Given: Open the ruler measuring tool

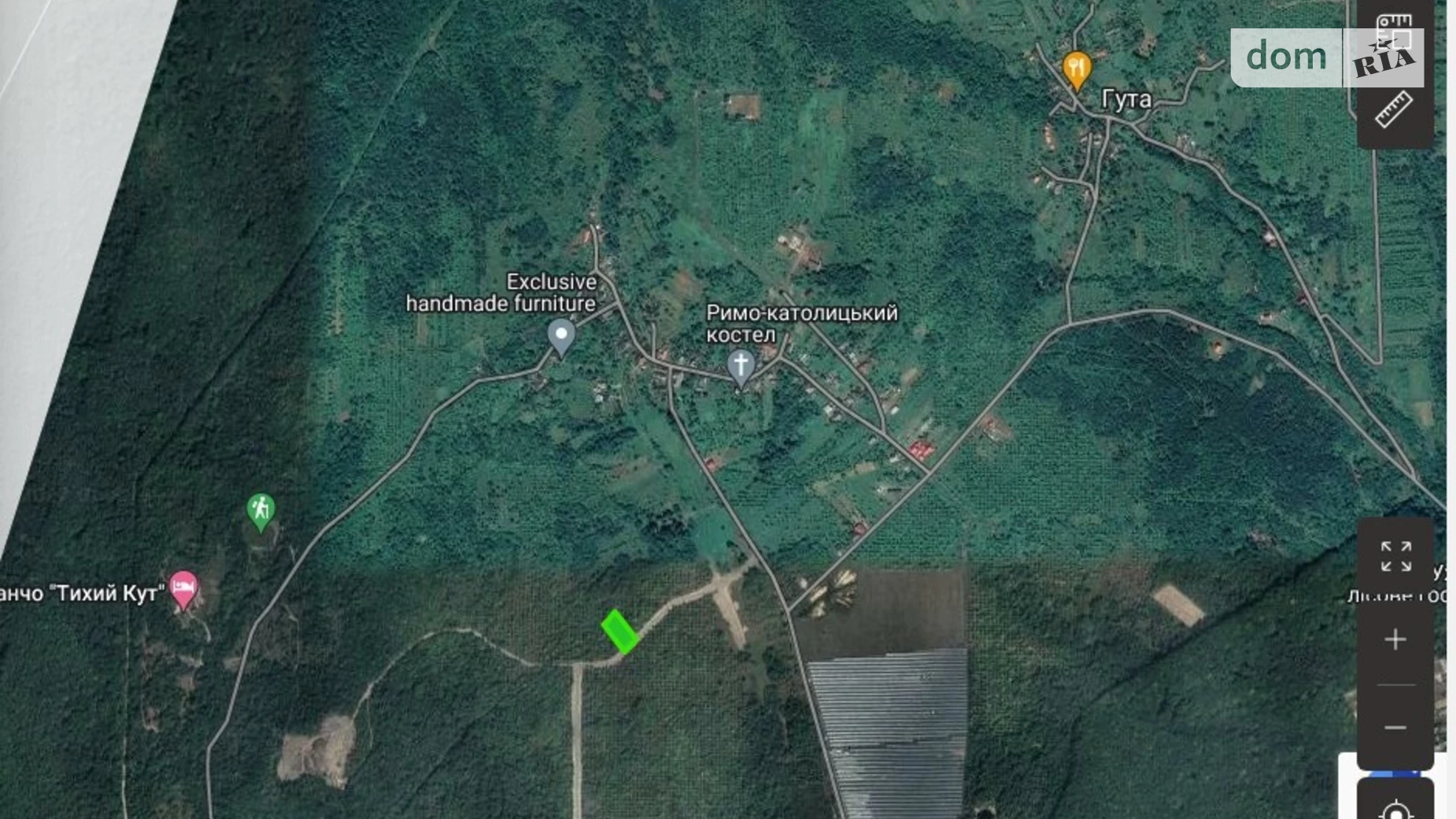Looking at the screenshot, I should tap(1394, 110).
